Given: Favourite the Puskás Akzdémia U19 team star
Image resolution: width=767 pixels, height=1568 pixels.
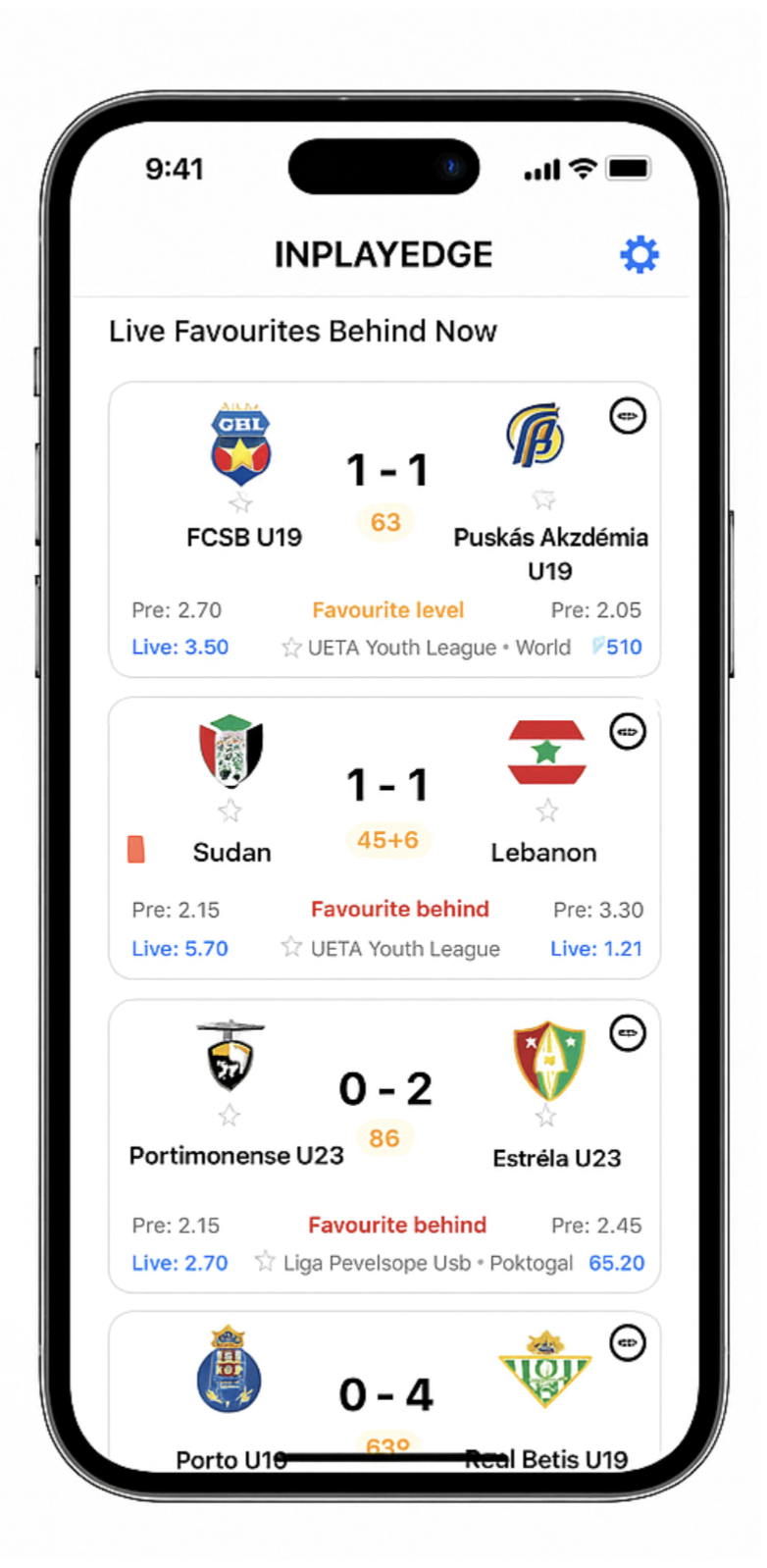Looking at the screenshot, I should point(543,500).
